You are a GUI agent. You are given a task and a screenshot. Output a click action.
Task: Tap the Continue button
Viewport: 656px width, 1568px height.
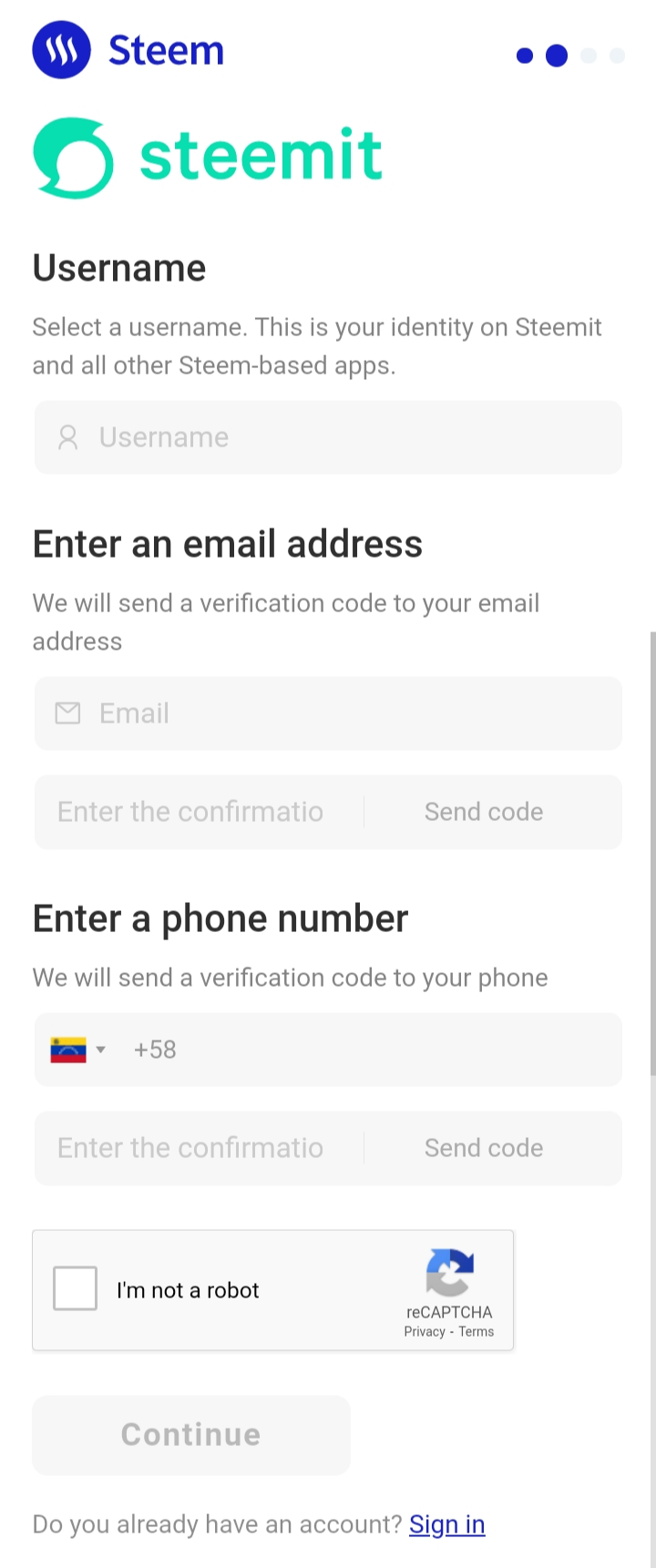191,1435
